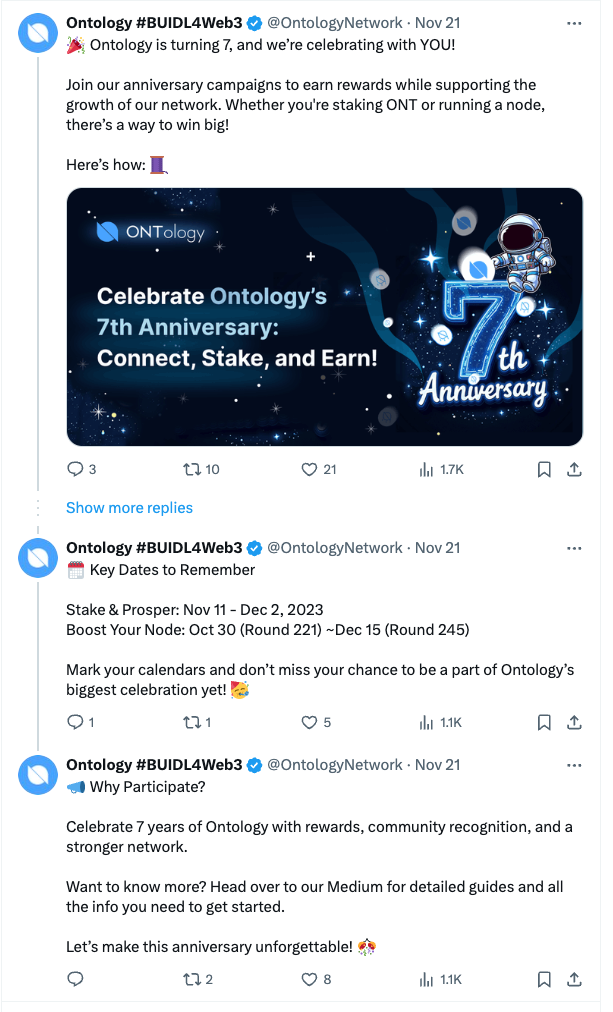
Task: Bookmark the Why Participate tweet
Action: (543, 979)
